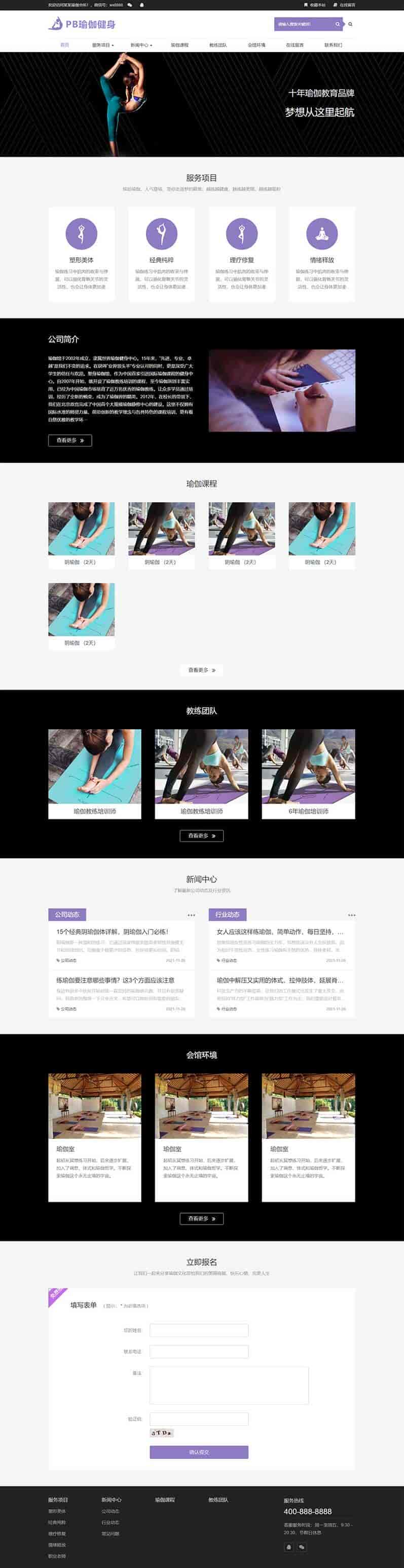Open the 6年瑜伽培训师 coach card

click(308, 774)
